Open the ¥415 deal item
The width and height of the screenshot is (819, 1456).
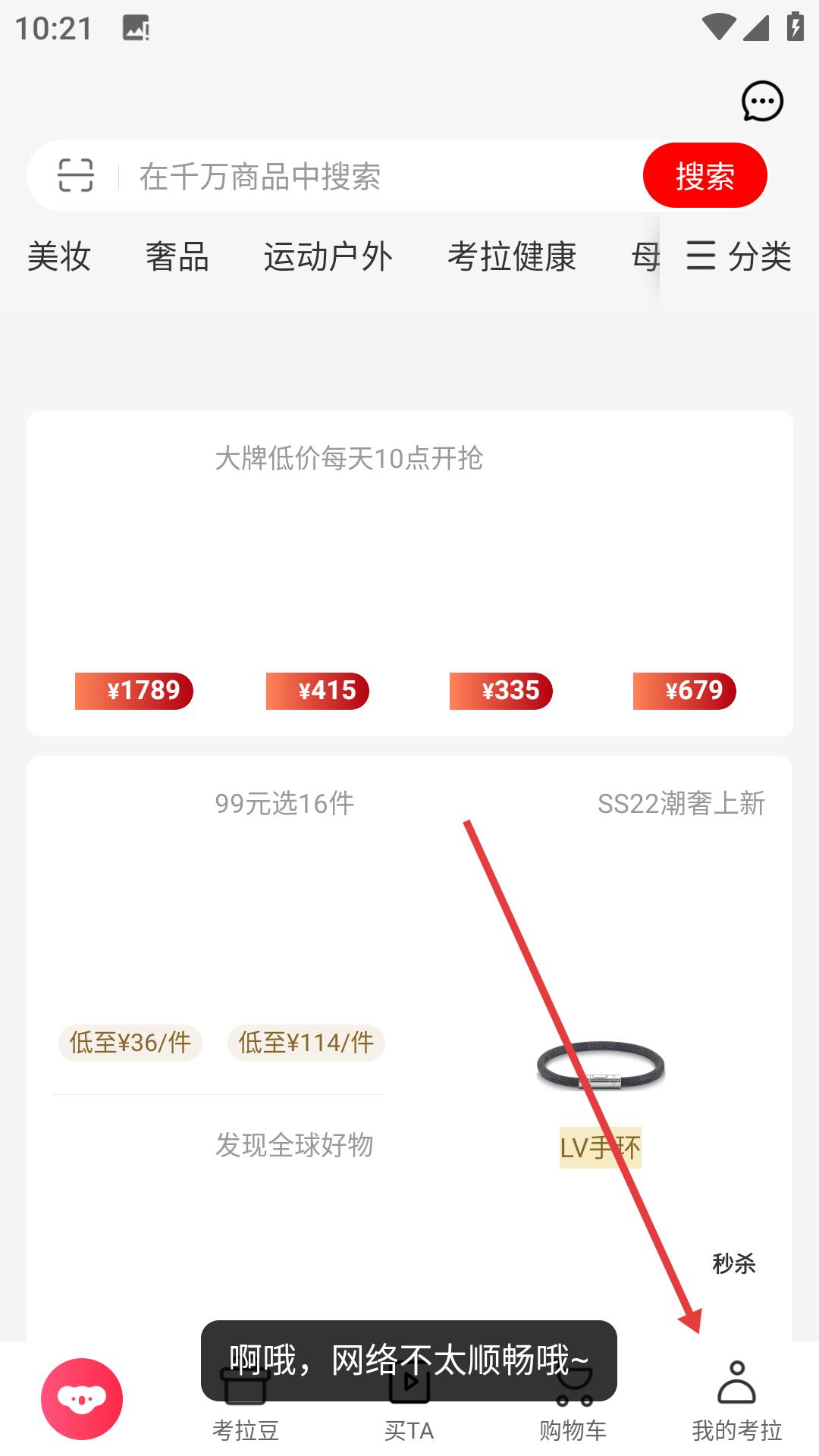coord(318,691)
